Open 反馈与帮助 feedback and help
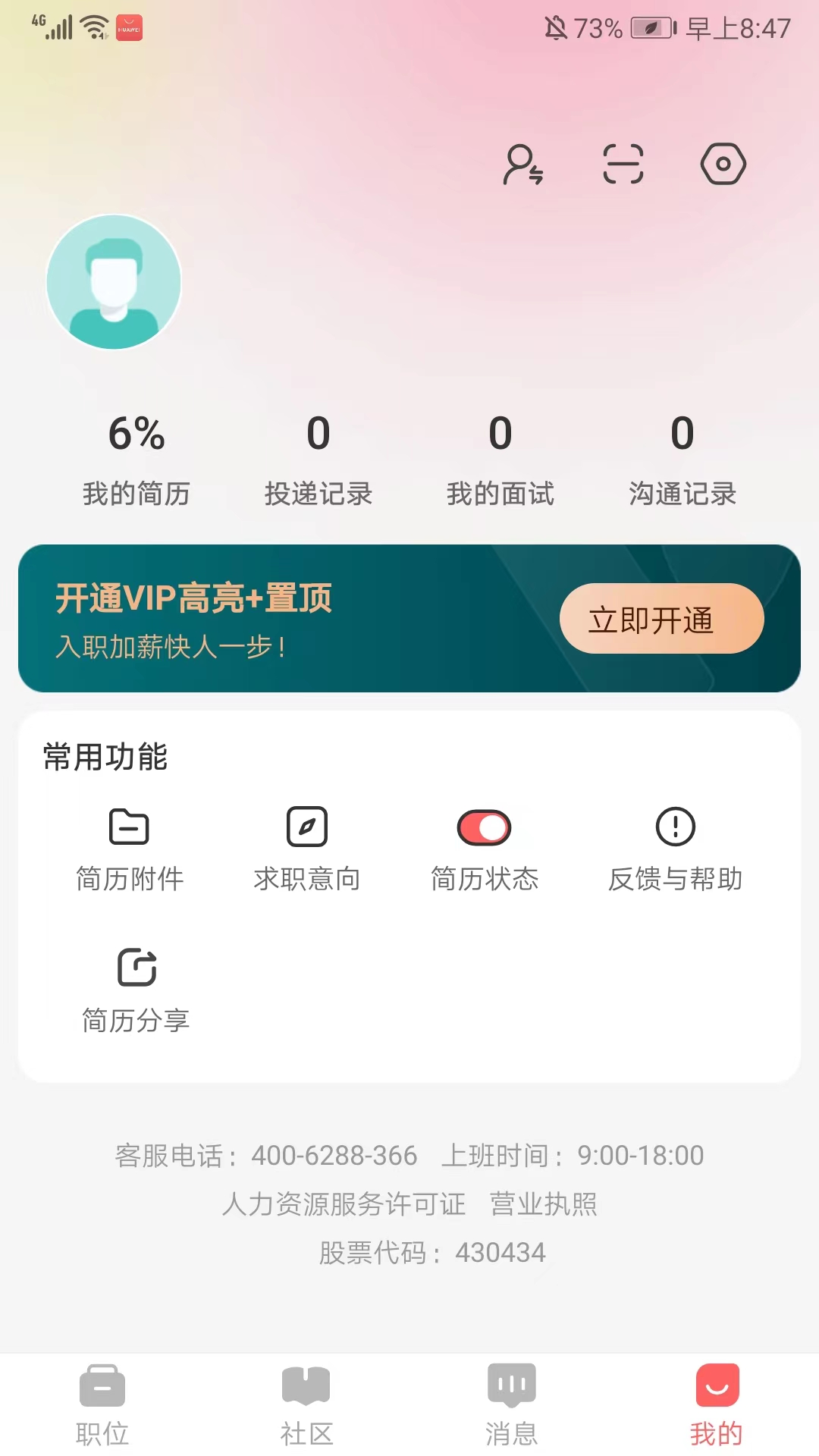This screenshot has height=1456, width=819. click(675, 849)
